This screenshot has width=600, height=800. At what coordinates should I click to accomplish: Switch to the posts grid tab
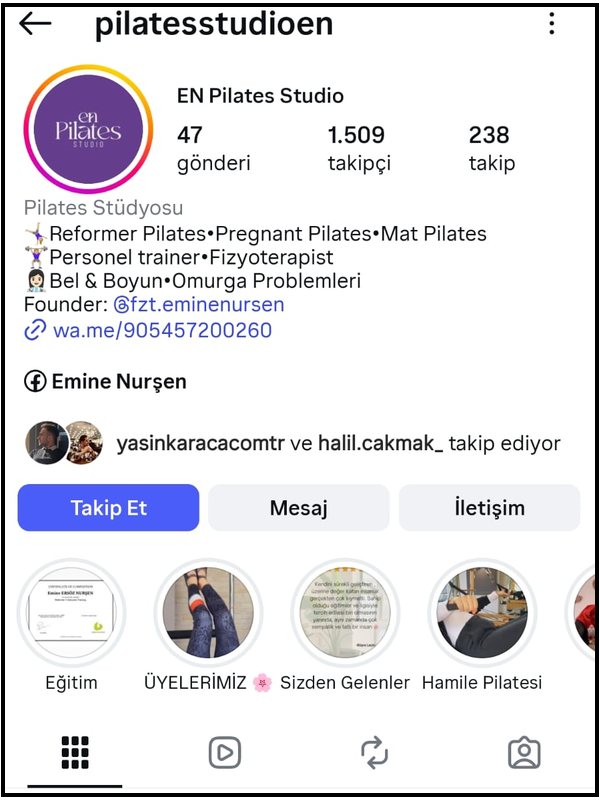(75, 752)
